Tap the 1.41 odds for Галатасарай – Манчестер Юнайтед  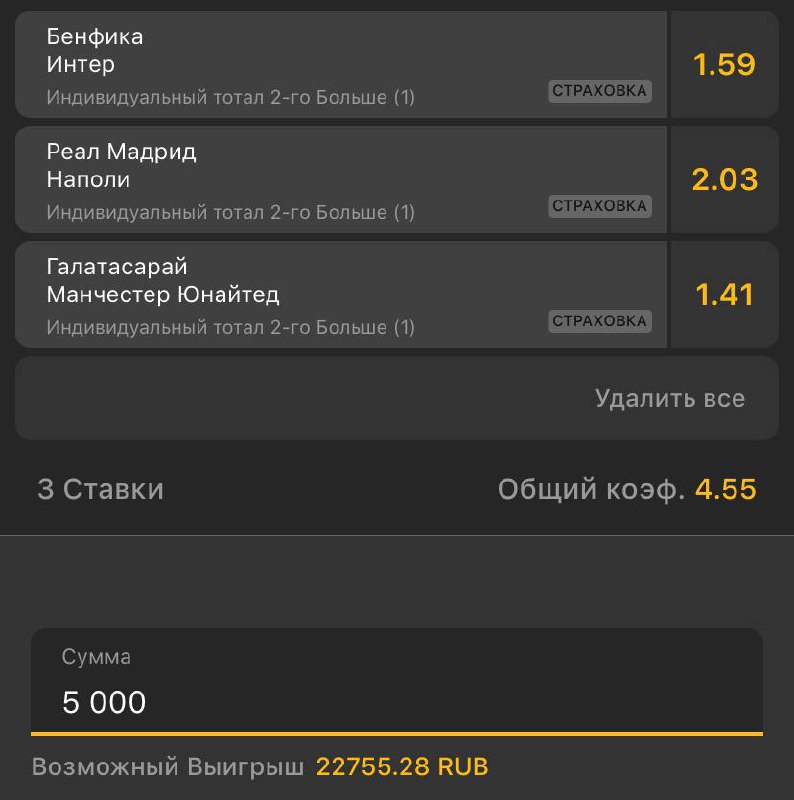tap(724, 295)
